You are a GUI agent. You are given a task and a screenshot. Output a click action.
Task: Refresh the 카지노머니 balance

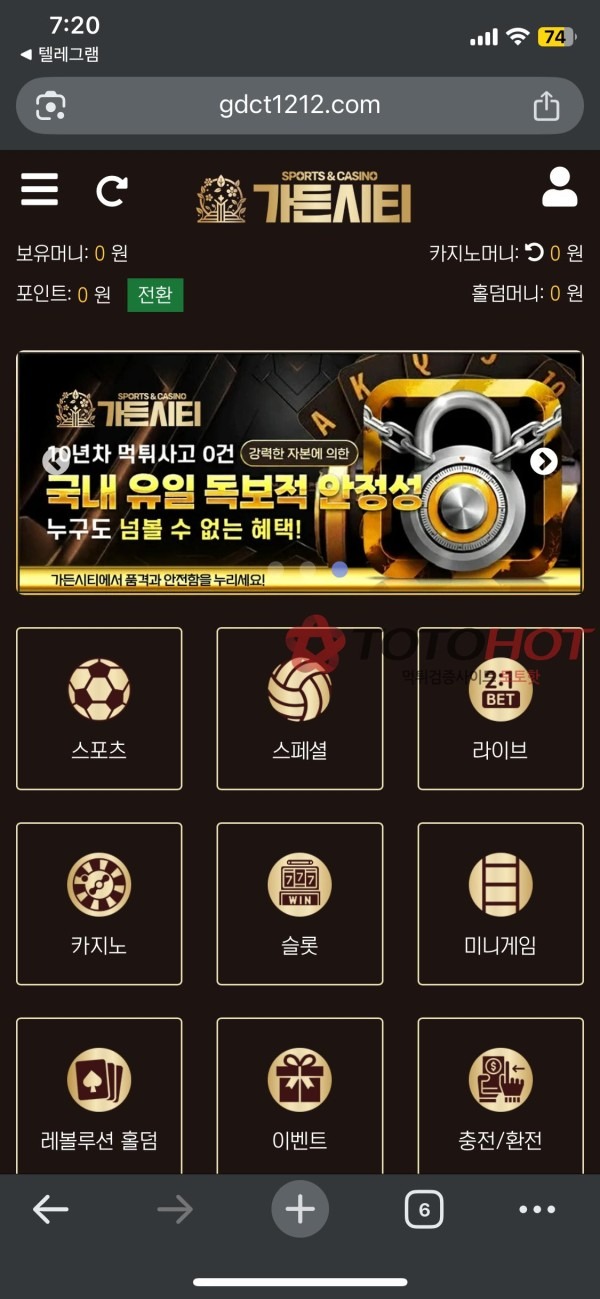click(x=535, y=252)
